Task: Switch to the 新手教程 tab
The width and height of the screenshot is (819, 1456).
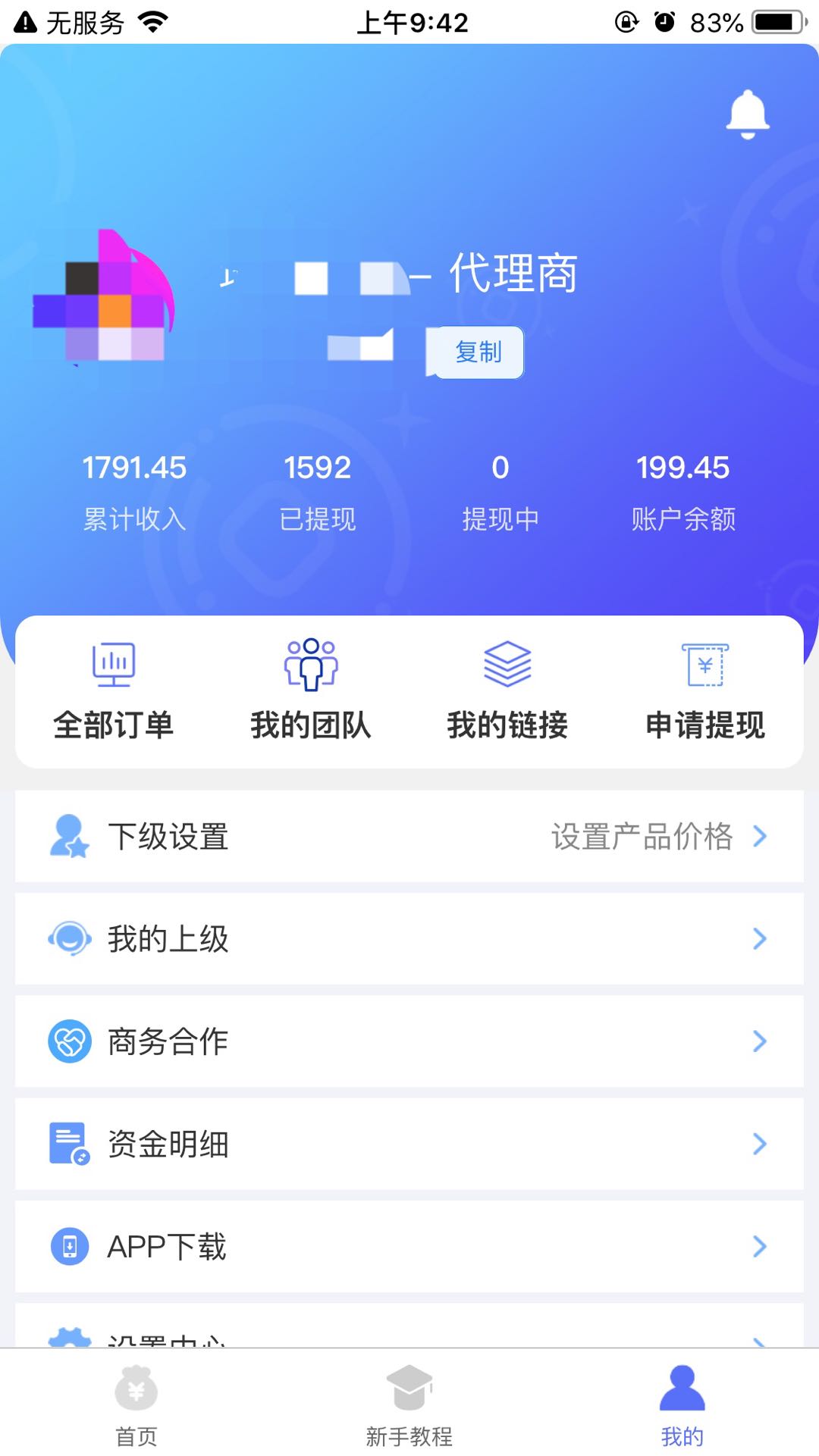Action: click(x=409, y=1406)
